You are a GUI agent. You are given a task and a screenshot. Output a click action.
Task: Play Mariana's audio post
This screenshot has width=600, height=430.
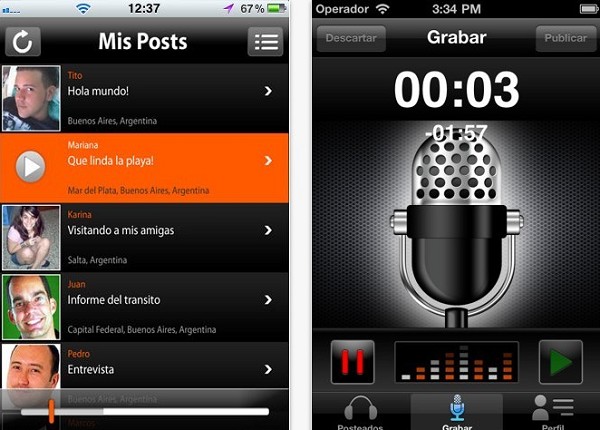[x=31, y=167]
